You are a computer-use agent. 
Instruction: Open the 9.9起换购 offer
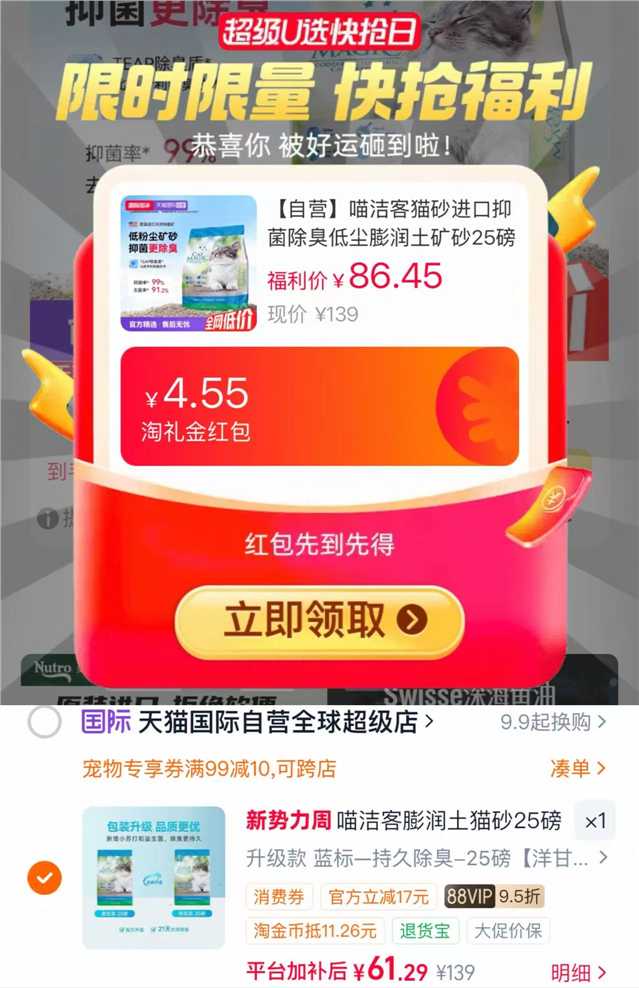click(554, 722)
